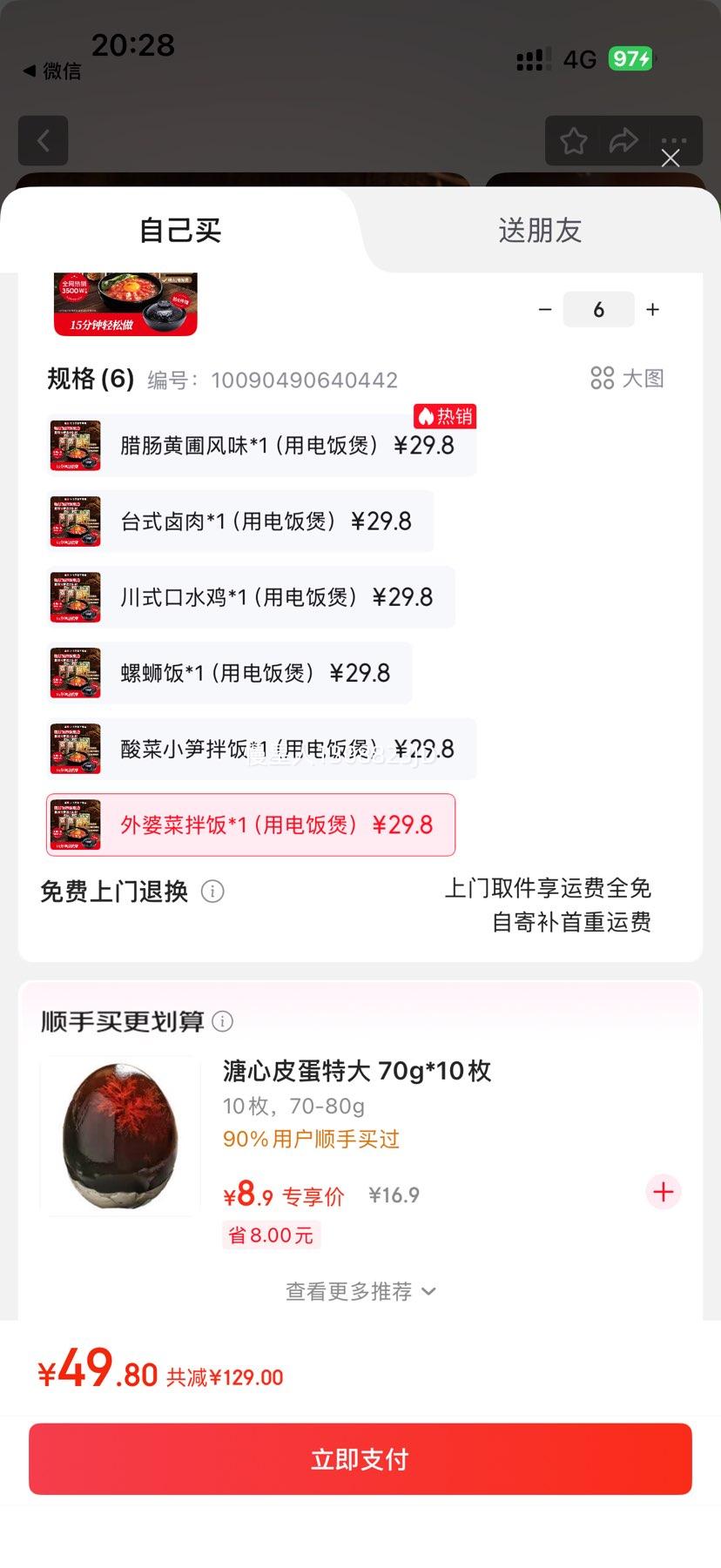721x1568 pixels.
Task: Switch to the 送朋友 tab
Action: [539, 231]
